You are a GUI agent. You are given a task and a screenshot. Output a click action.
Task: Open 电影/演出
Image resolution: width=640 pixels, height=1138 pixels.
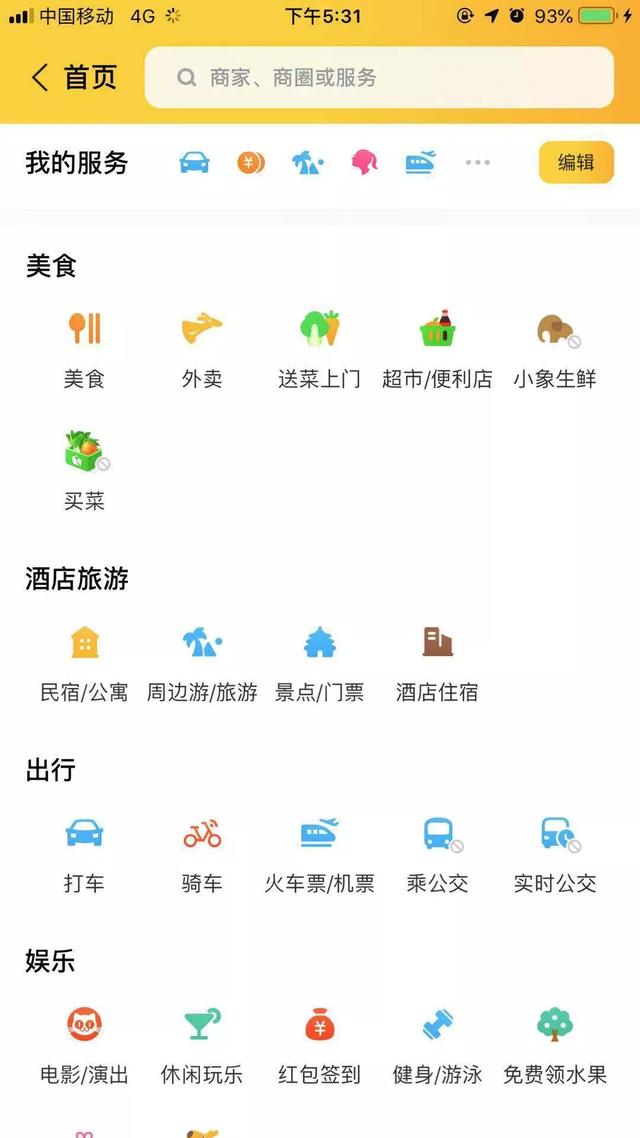point(84,1046)
